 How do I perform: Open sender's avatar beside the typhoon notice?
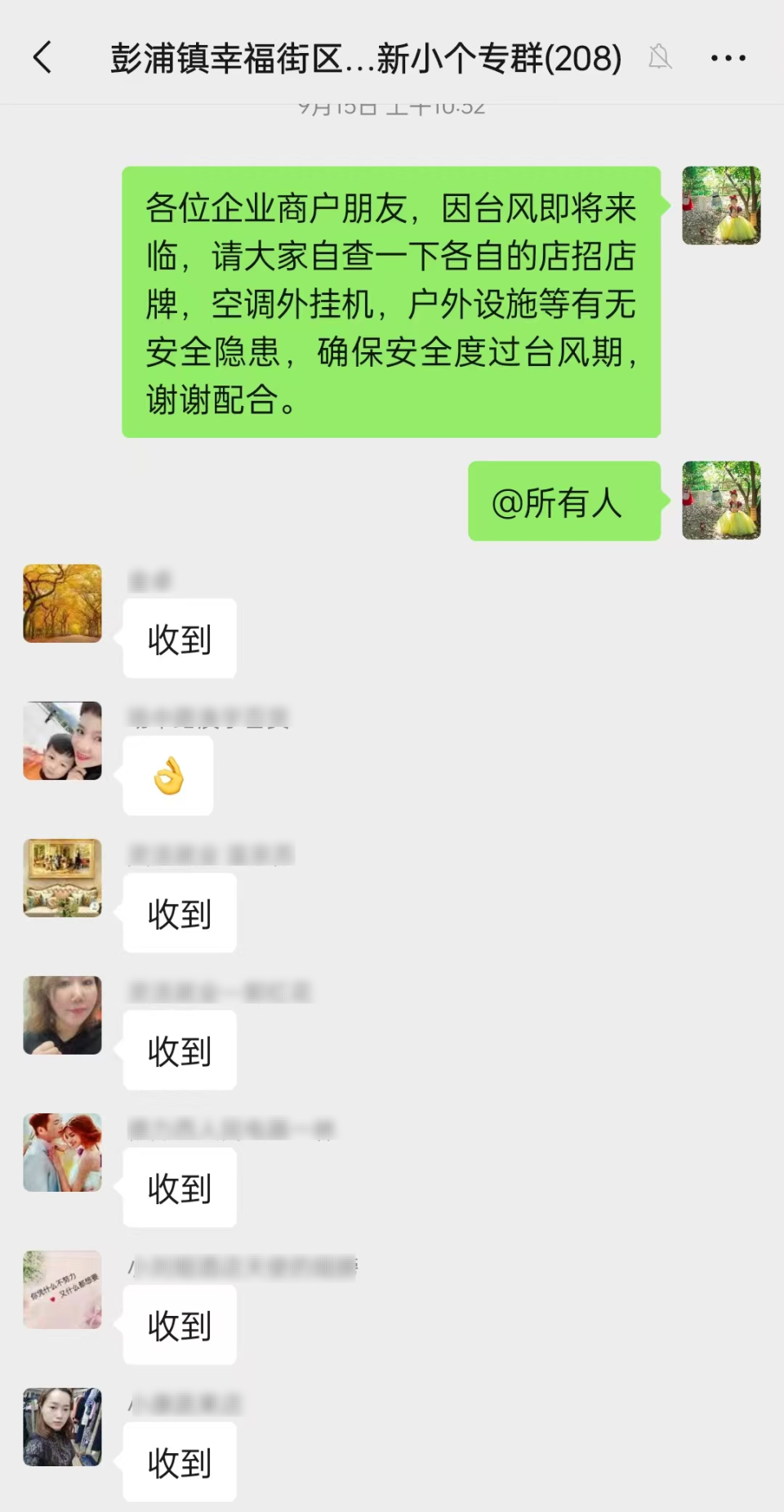(x=720, y=205)
